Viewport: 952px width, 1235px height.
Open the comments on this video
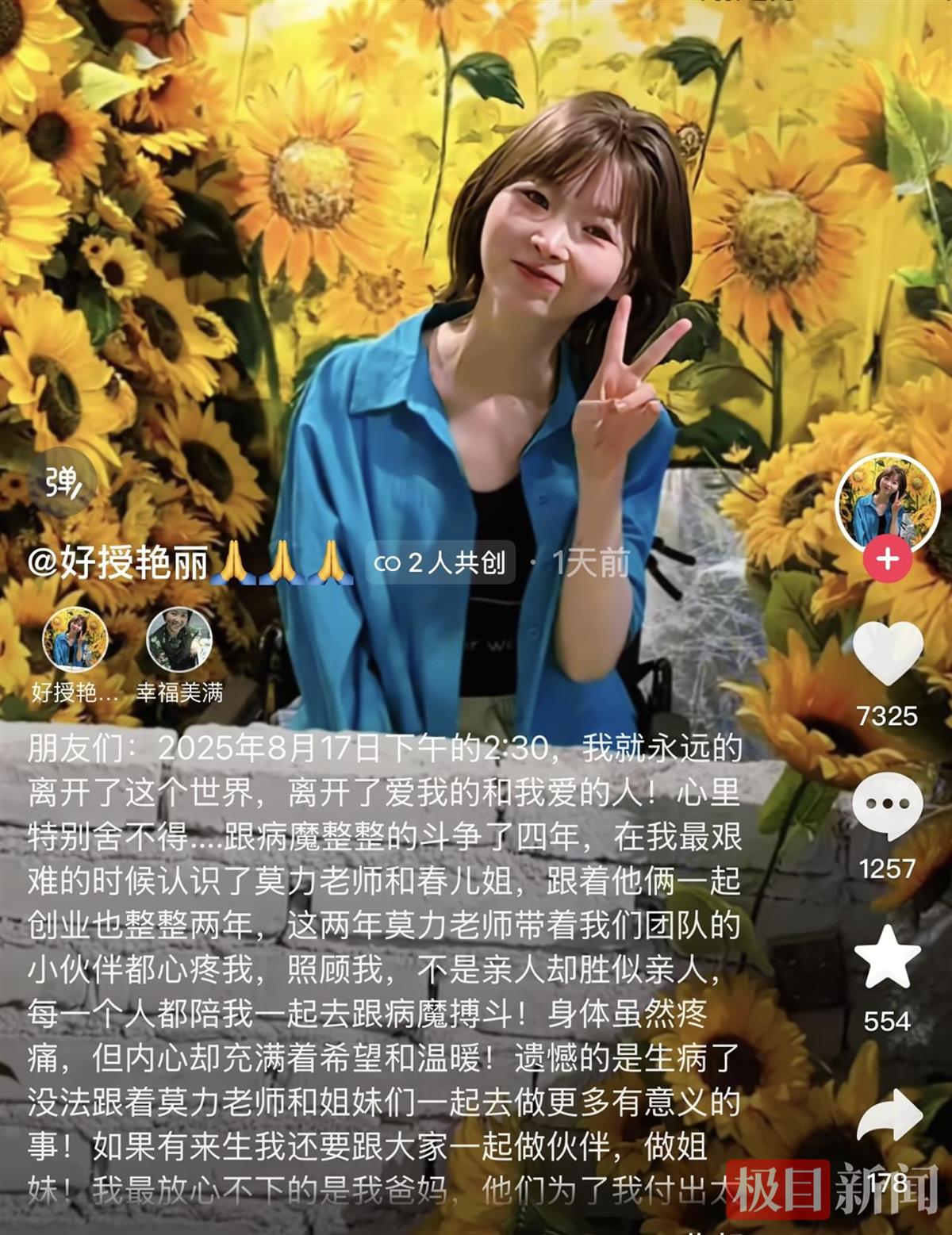[x=887, y=806]
